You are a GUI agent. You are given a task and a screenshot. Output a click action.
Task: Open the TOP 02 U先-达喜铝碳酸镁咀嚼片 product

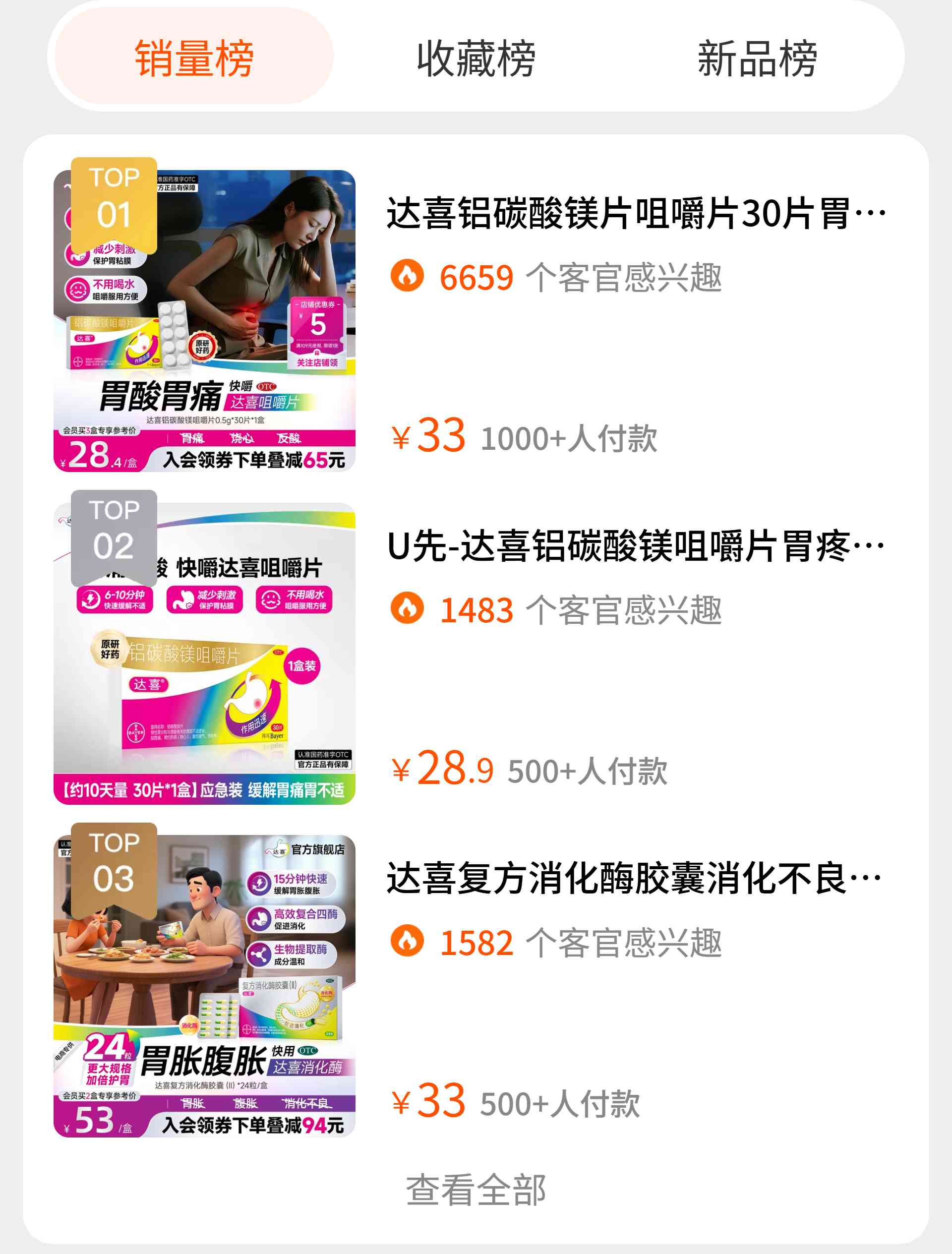[635, 546]
